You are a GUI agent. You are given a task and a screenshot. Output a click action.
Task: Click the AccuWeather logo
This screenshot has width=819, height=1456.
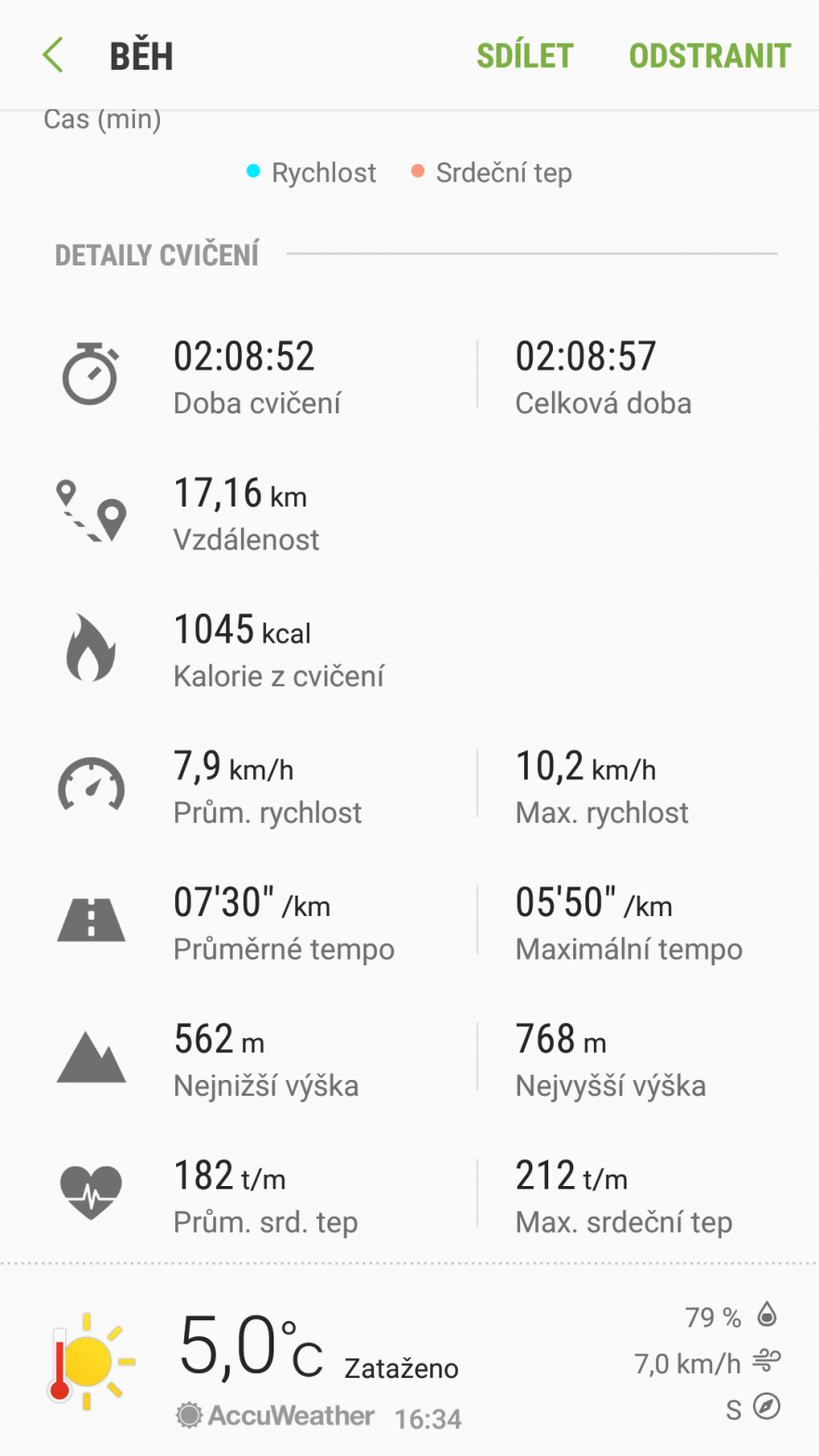[273, 1416]
